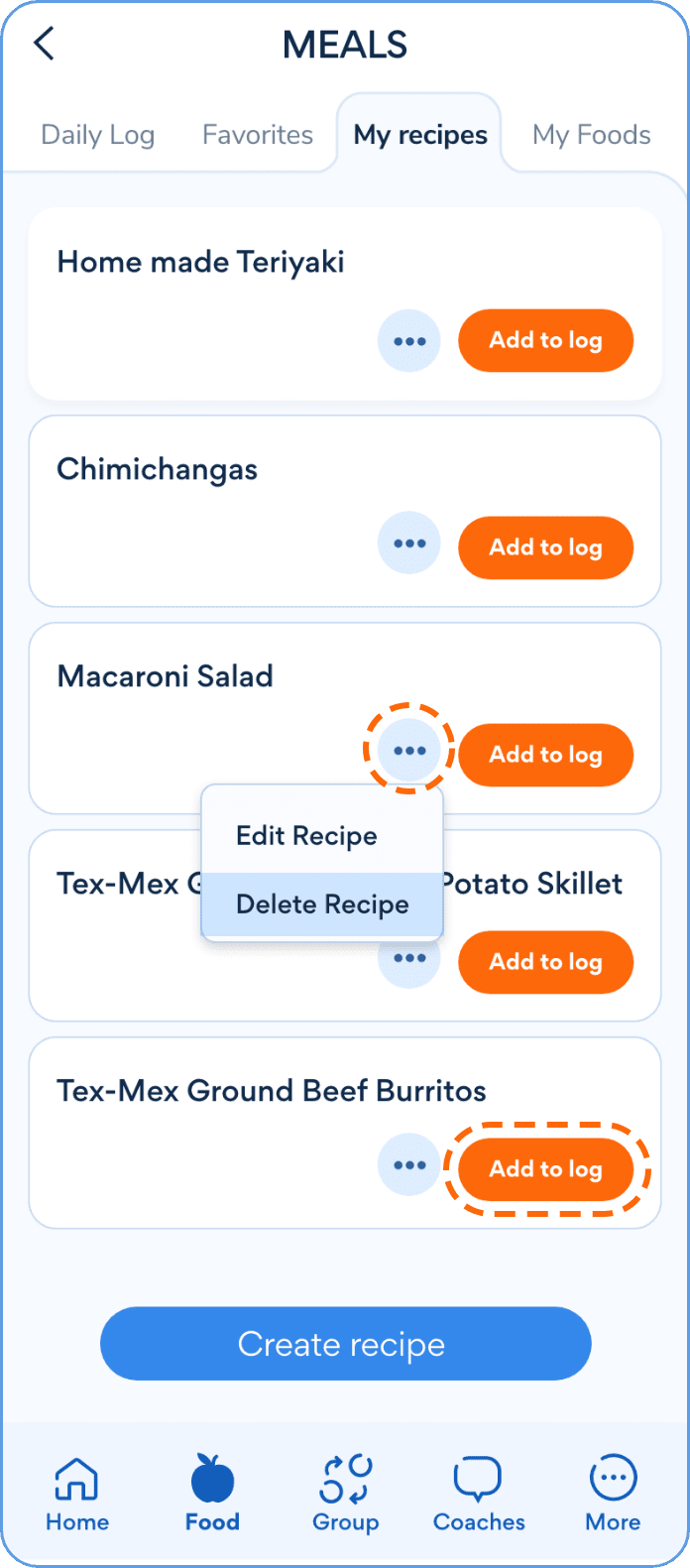The image size is (690, 1568).
Task: Add Tex-Mex Potato Skillet to log
Action: tap(545, 962)
